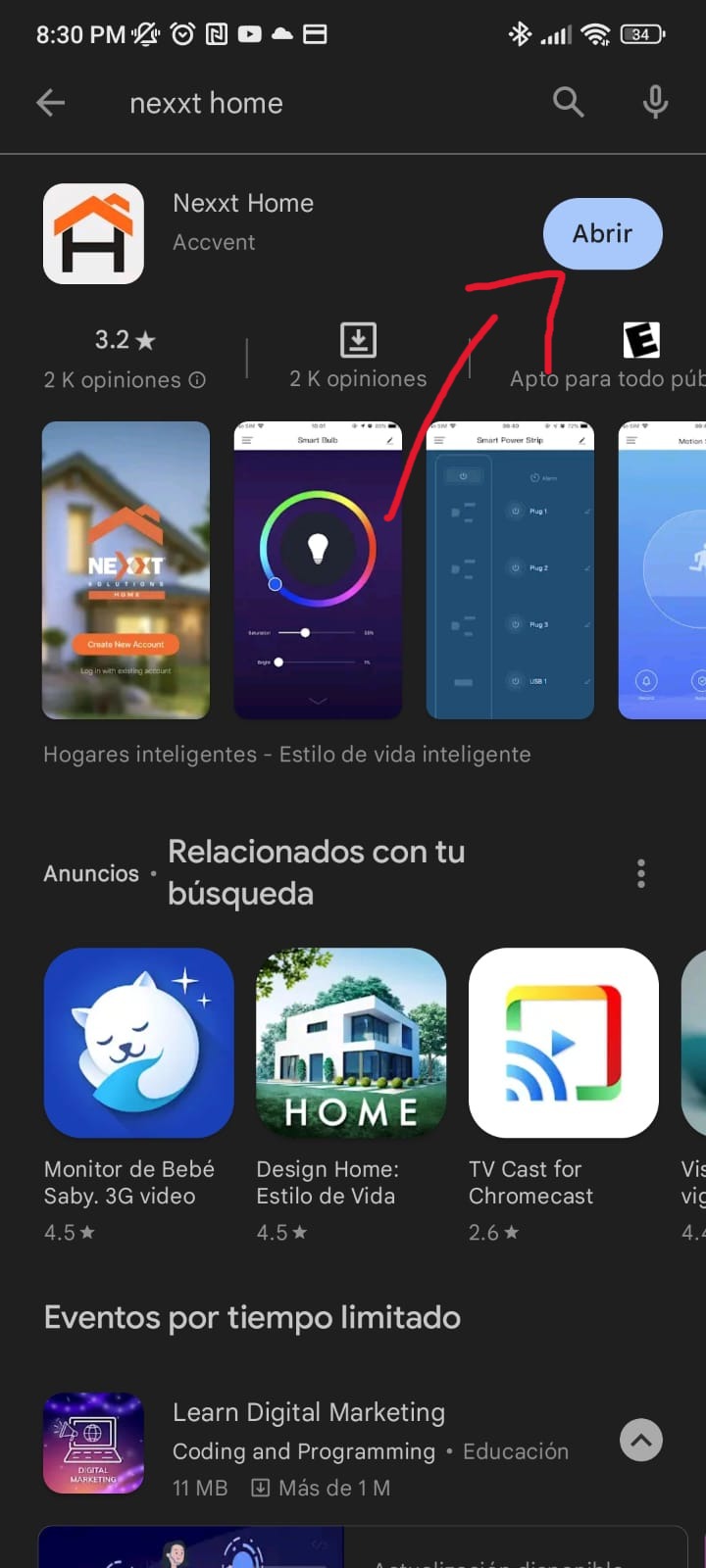Viewport: 706px width, 1568px height.
Task: Collapse the Learn Digital Marketing event card
Action: 641,1440
